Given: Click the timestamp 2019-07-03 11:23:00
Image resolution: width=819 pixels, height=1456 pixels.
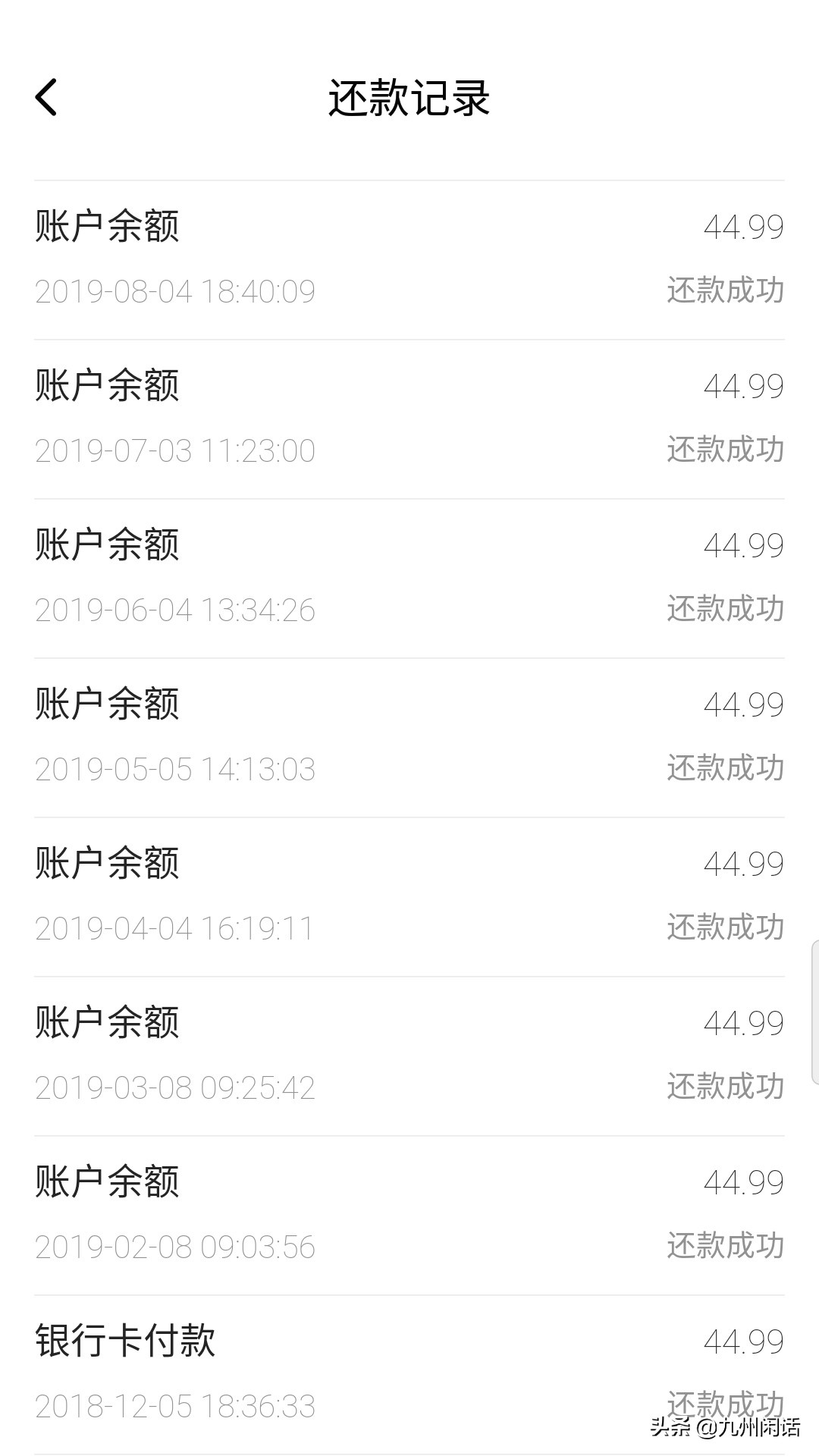Looking at the screenshot, I should 174,450.
